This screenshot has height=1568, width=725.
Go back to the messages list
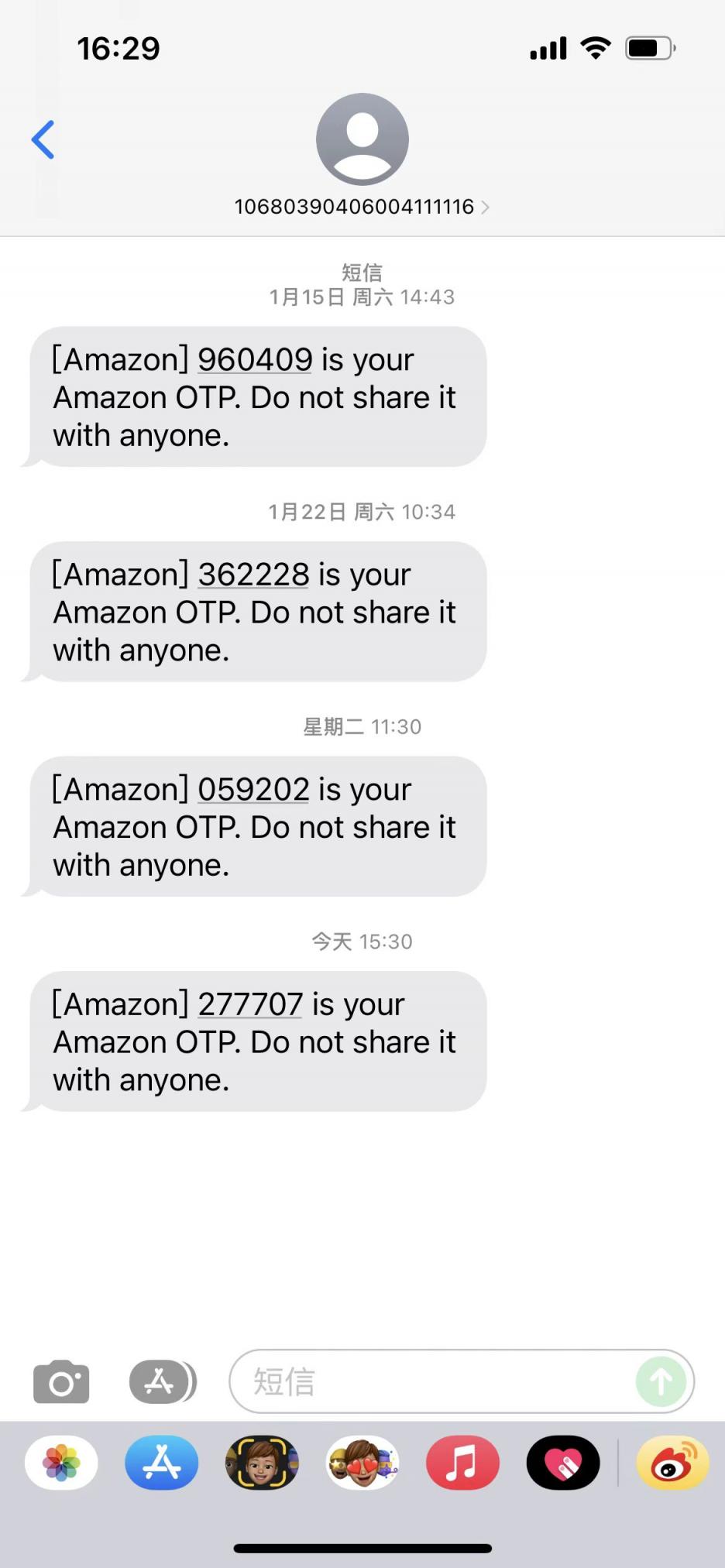43,140
